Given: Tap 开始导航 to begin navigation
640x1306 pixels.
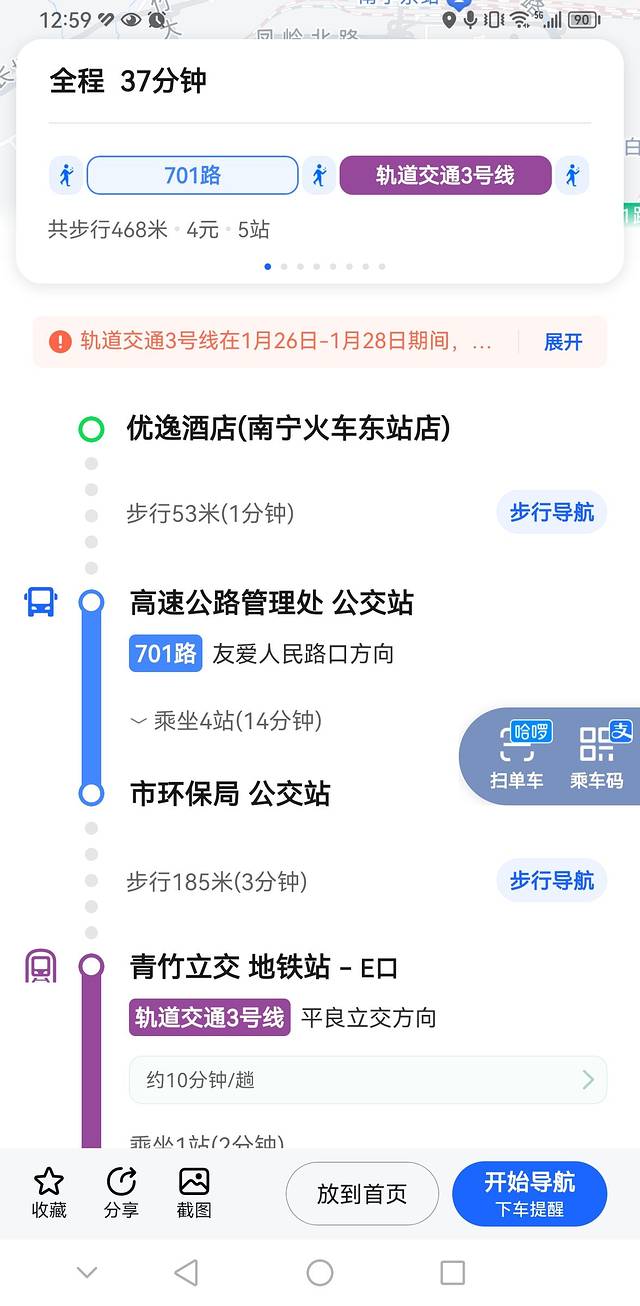Looking at the screenshot, I should (x=530, y=1194).
